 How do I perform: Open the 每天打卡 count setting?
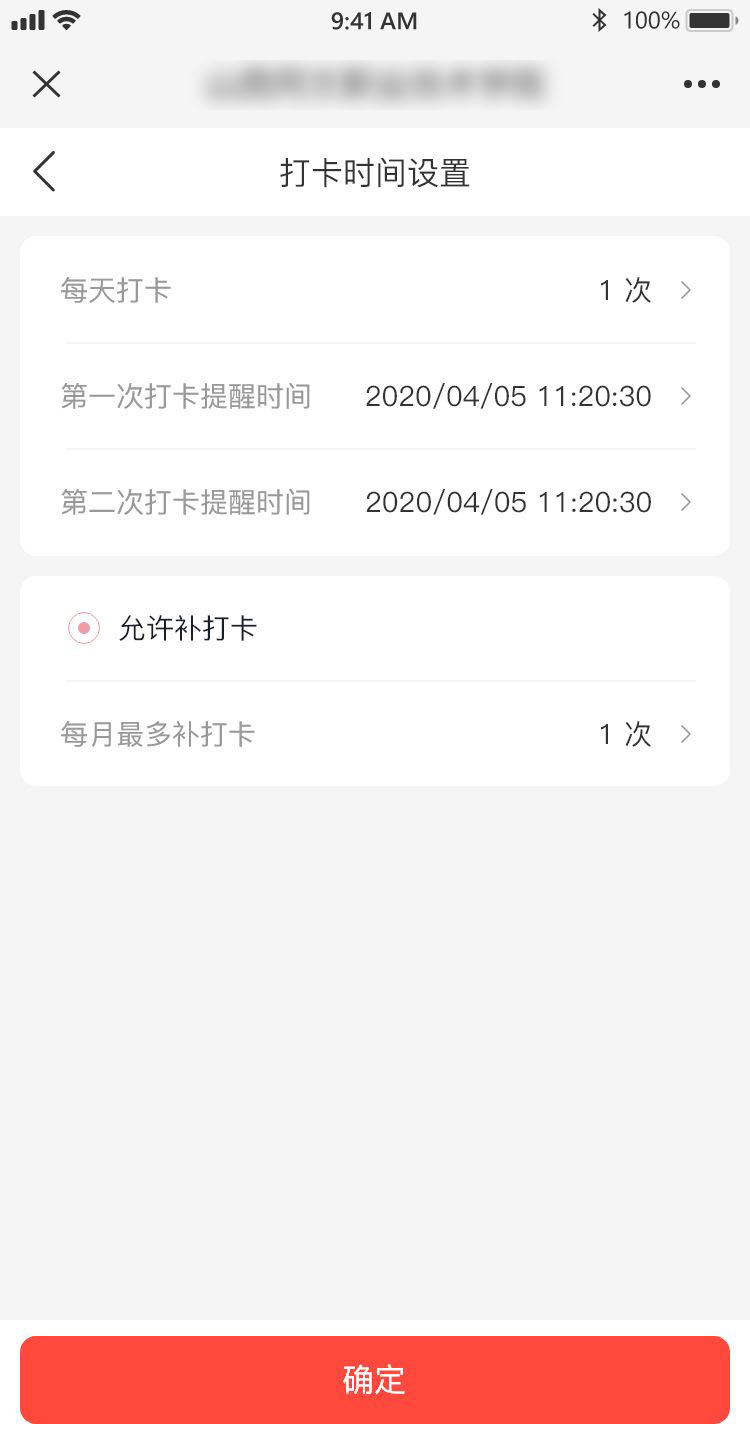(x=375, y=290)
